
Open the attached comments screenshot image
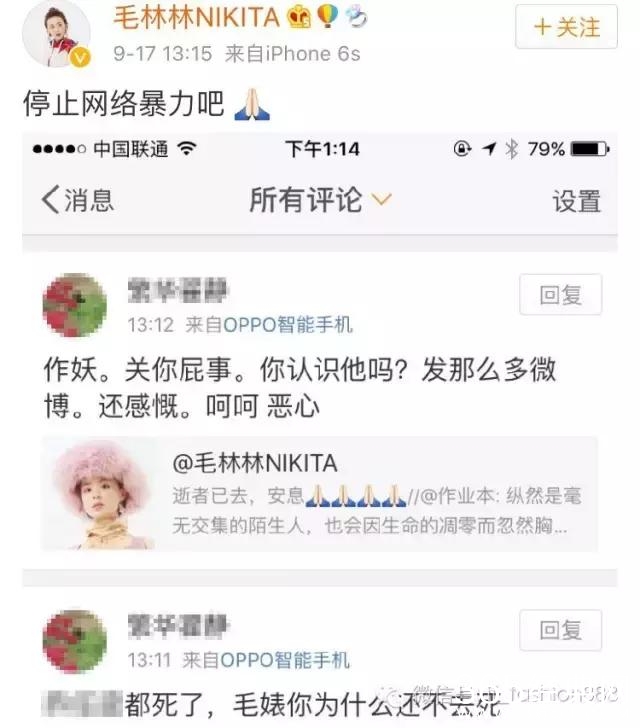320,430
